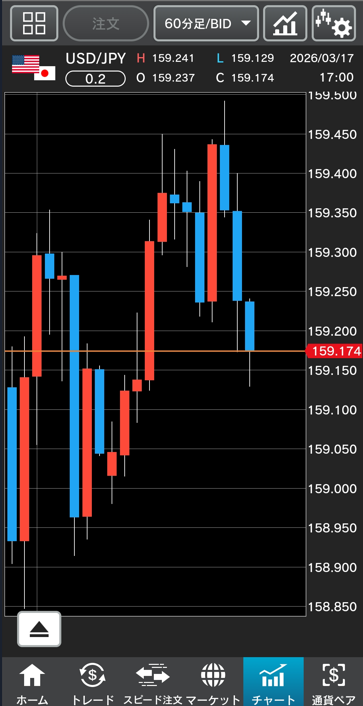The width and height of the screenshot is (363, 706).
Task: Go to the ホーム tab
Action: click(x=32, y=682)
